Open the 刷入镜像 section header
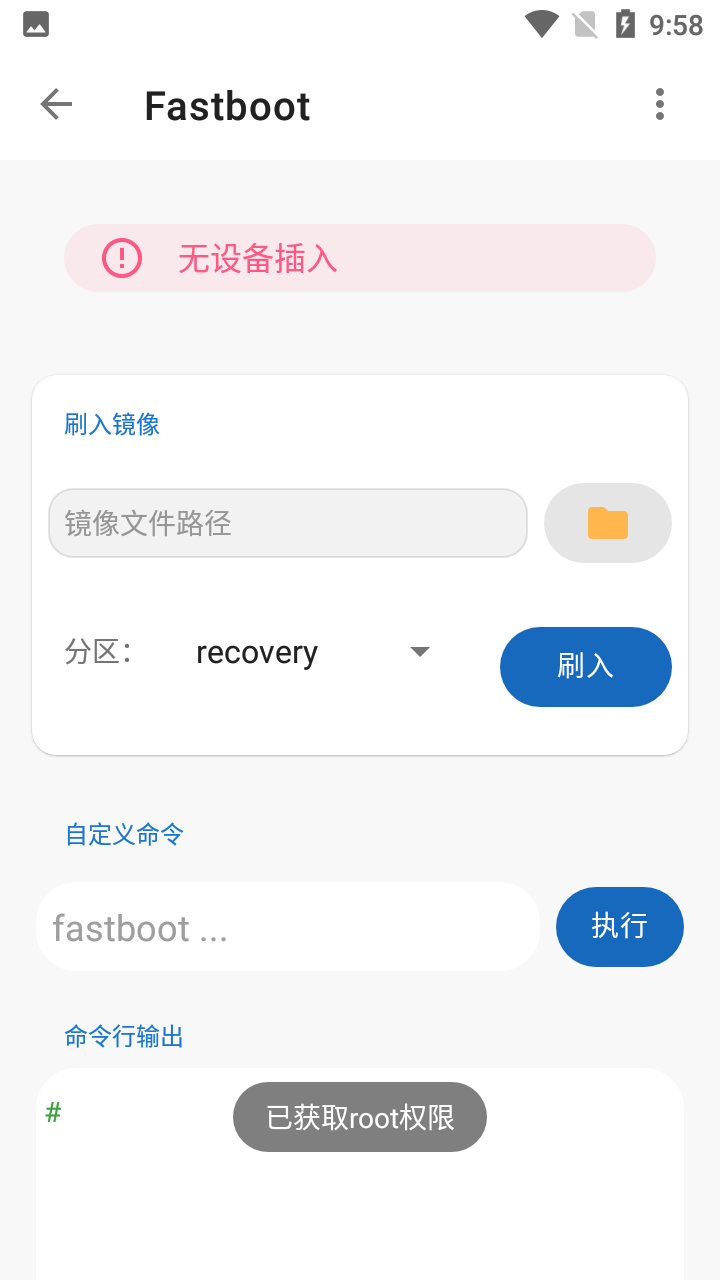Image resolution: width=720 pixels, height=1280 pixels. (112, 424)
